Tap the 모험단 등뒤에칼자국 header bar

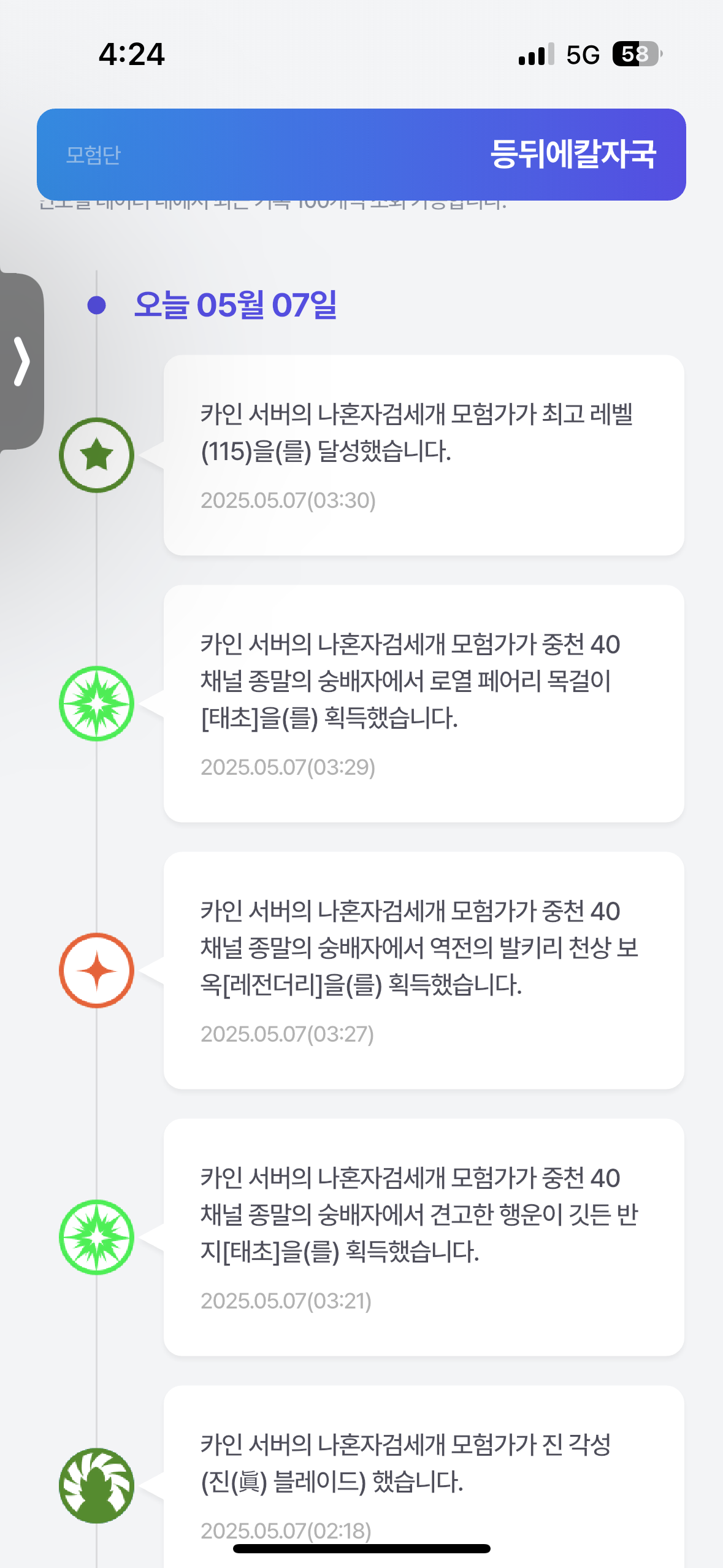(x=361, y=155)
